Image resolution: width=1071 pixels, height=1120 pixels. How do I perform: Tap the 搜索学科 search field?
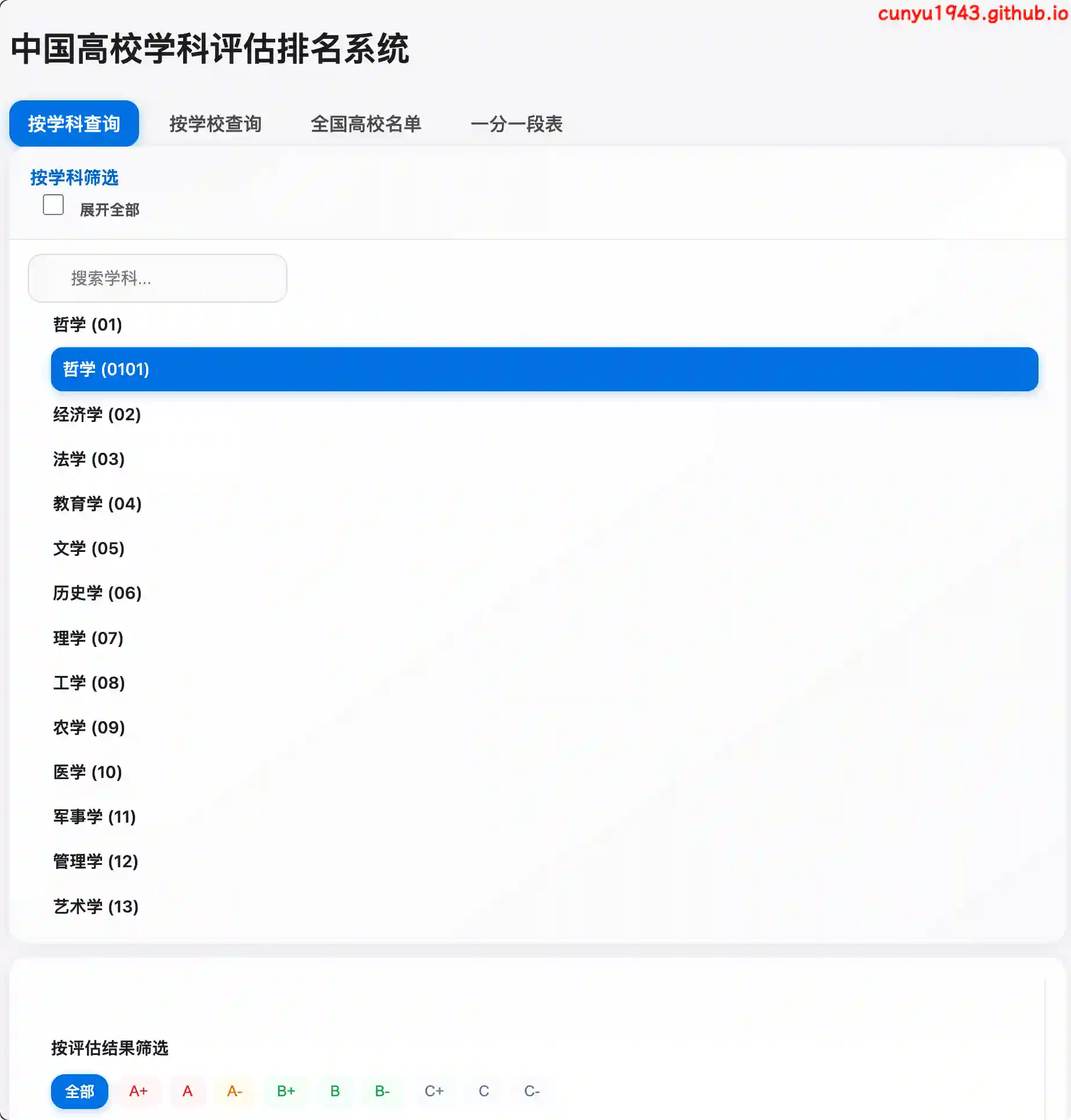(x=158, y=278)
